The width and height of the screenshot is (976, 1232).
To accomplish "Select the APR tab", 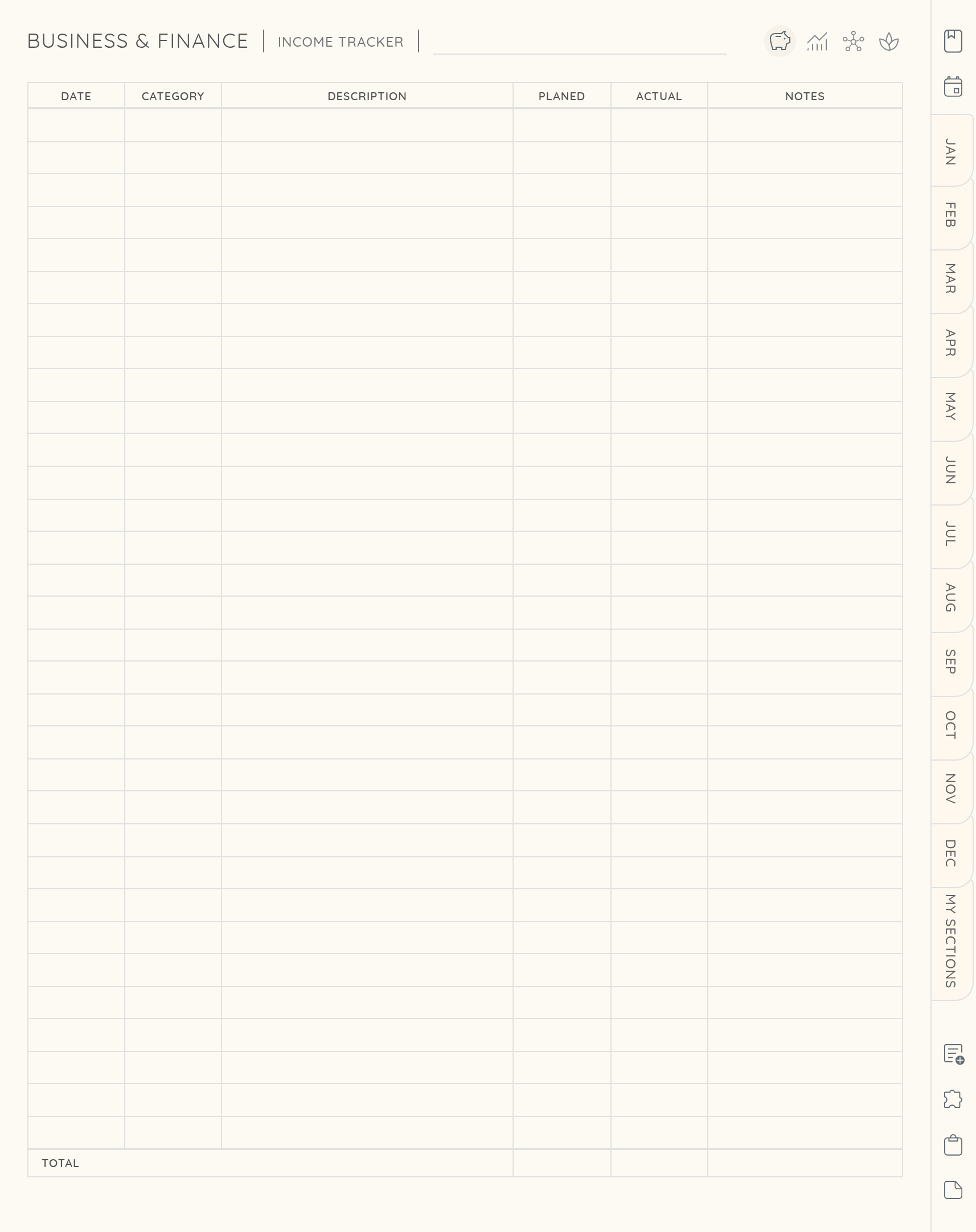I will [950, 343].
